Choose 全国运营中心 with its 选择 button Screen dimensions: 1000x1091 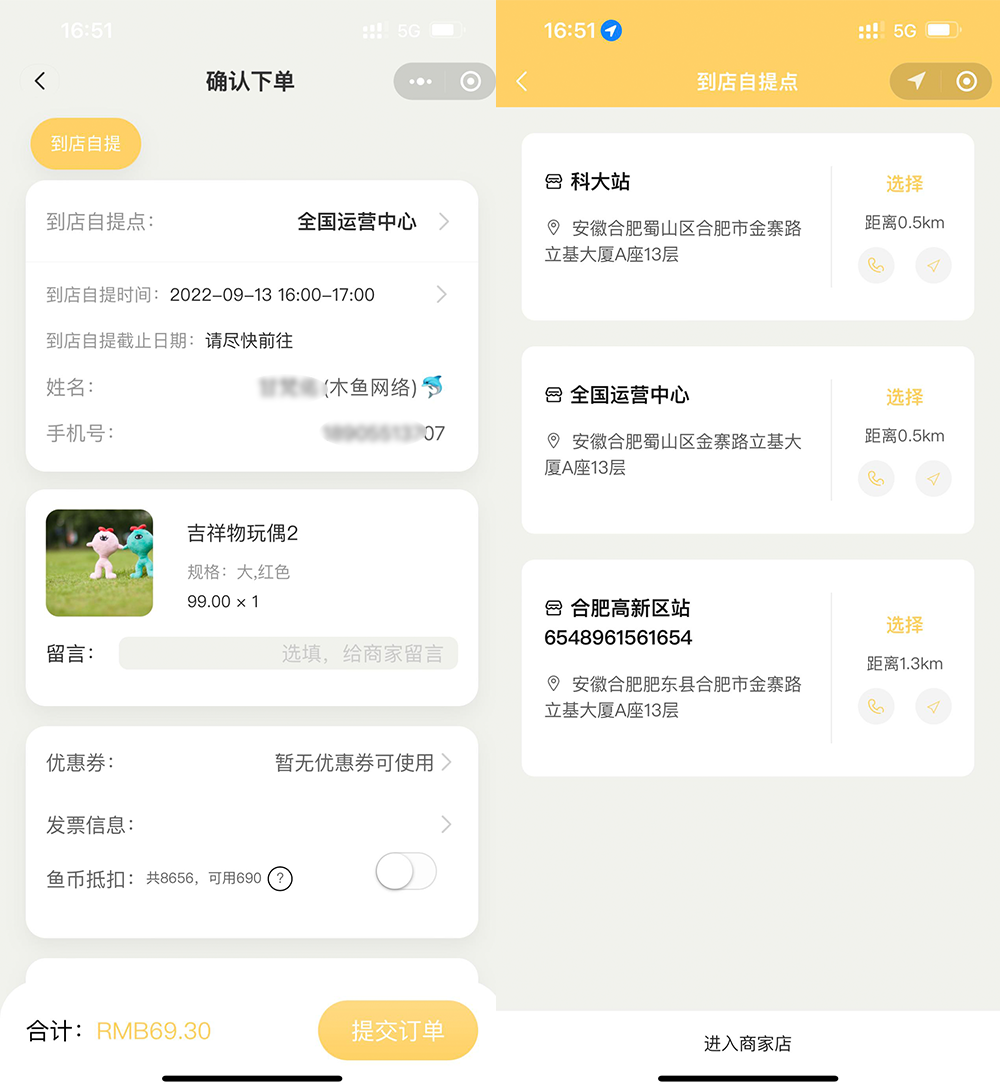[x=904, y=397]
